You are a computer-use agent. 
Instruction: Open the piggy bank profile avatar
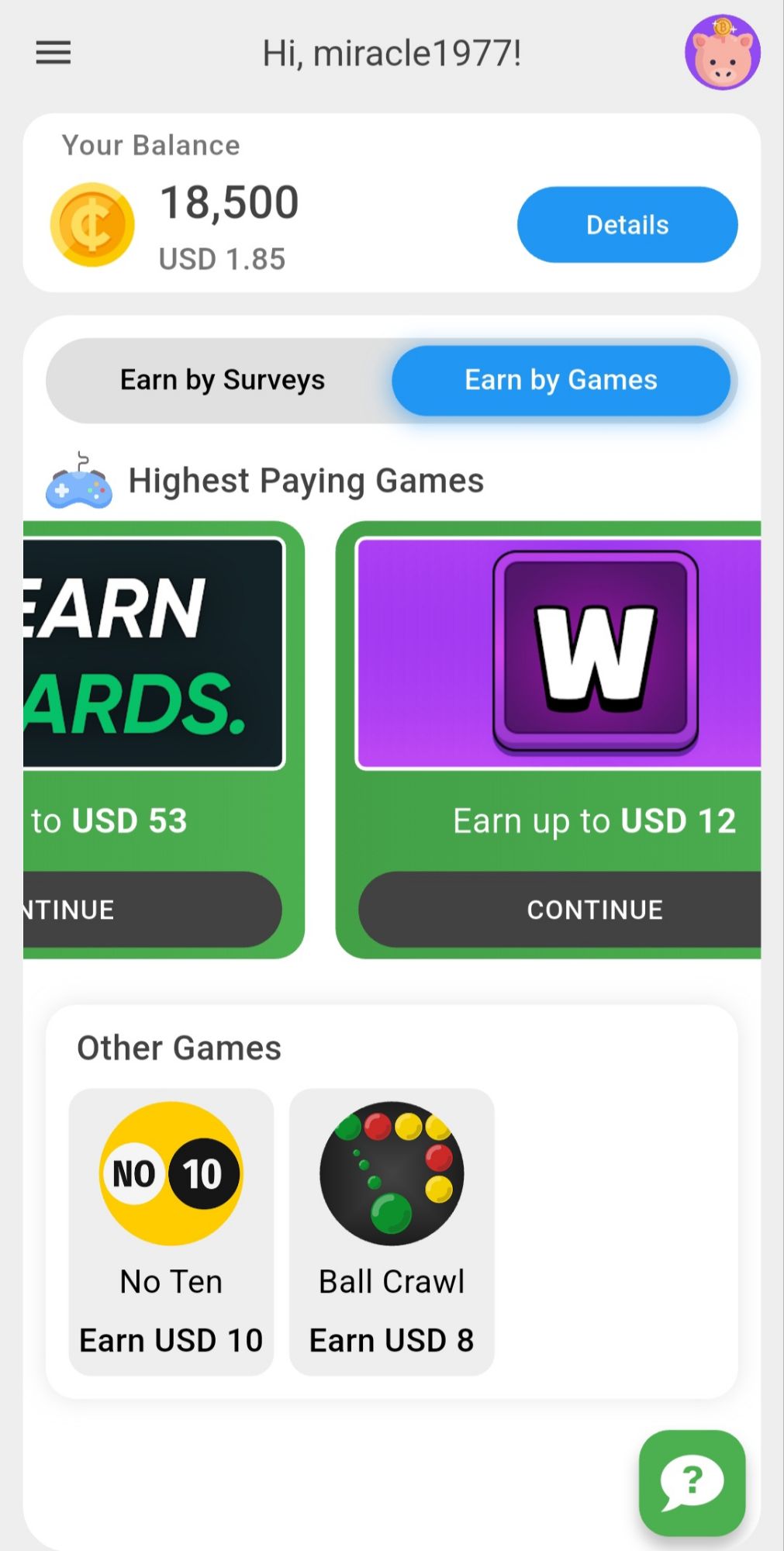pos(721,52)
